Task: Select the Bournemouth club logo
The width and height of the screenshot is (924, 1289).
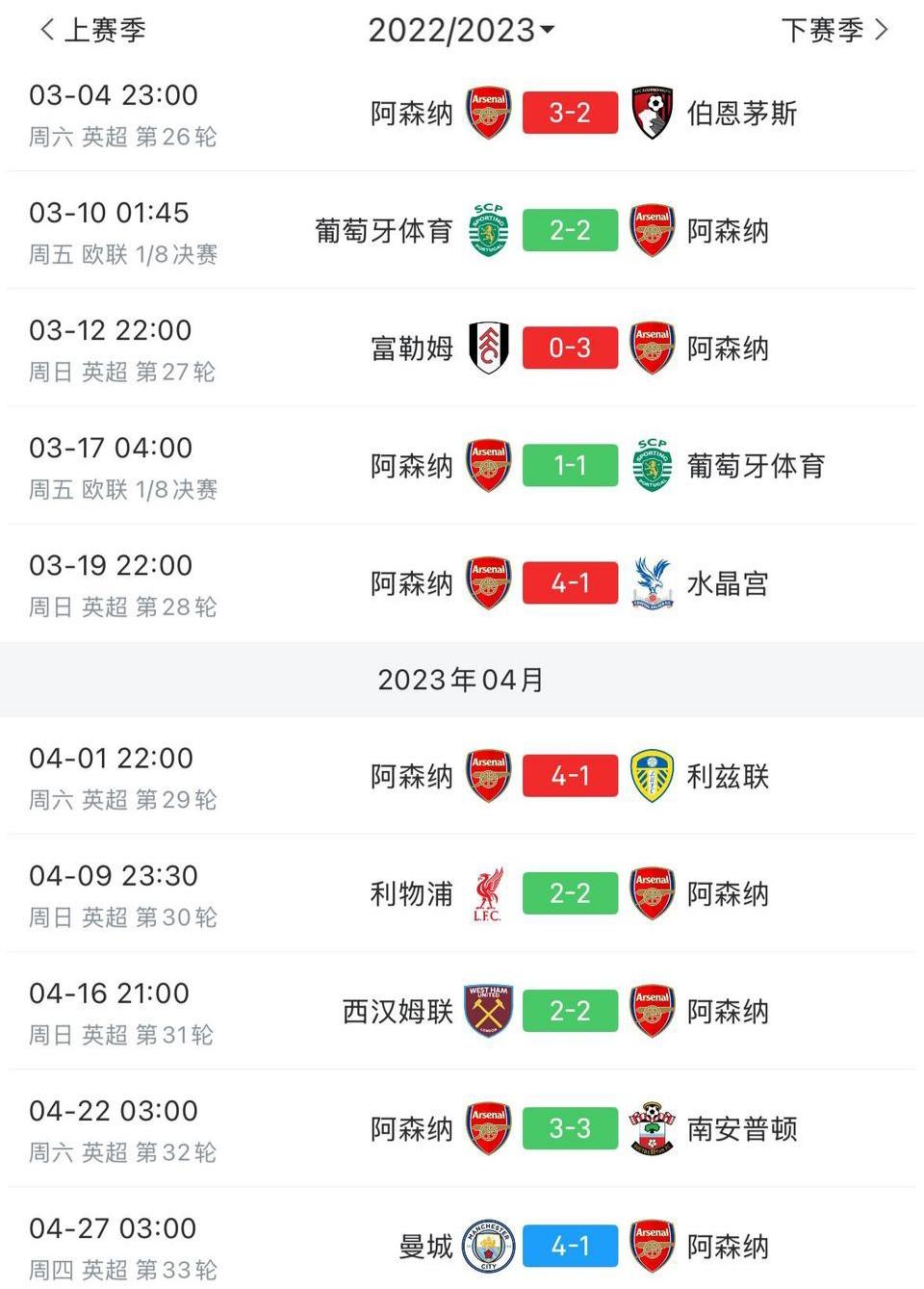Action: (x=653, y=112)
